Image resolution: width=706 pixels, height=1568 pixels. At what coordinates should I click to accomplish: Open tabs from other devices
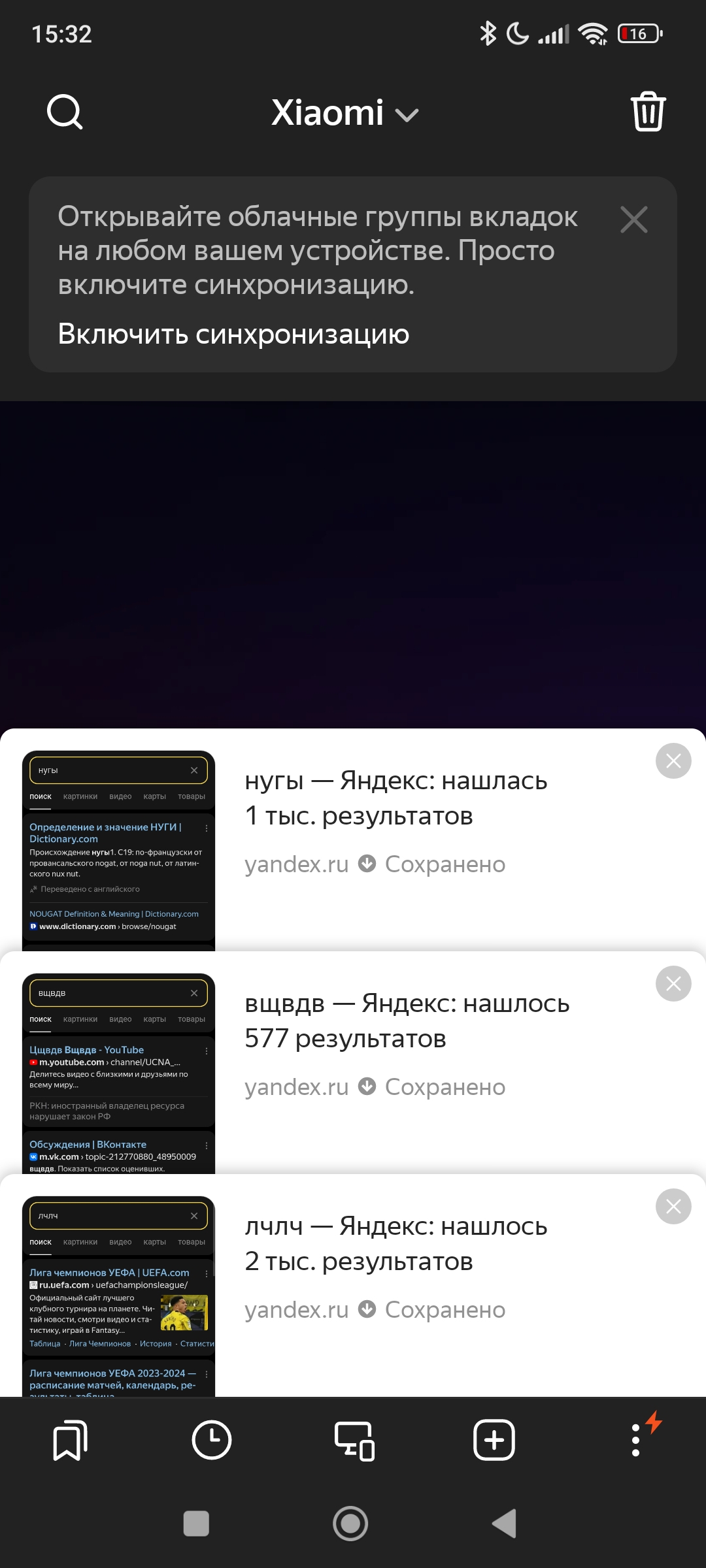click(354, 1440)
